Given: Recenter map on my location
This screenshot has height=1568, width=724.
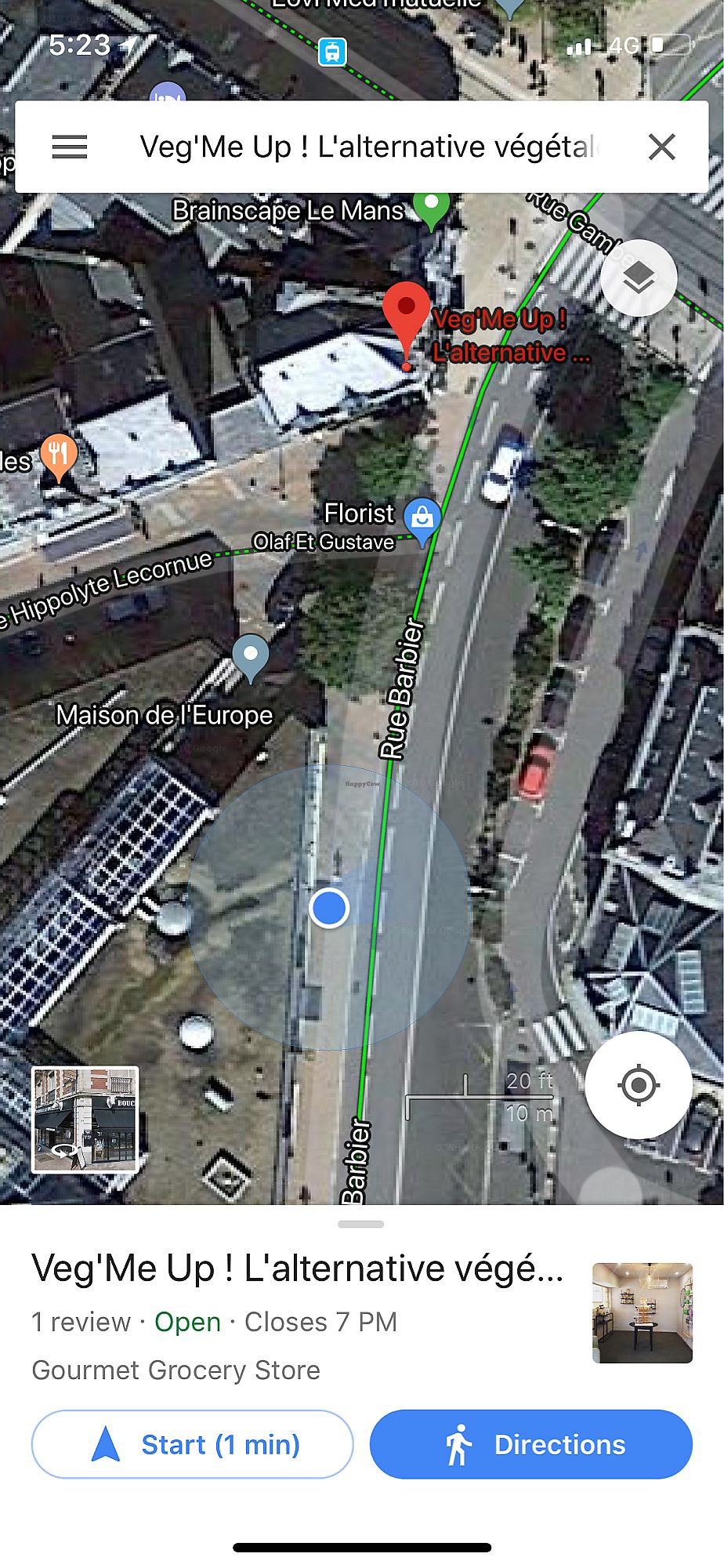Looking at the screenshot, I should click(x=638, y=1085).
